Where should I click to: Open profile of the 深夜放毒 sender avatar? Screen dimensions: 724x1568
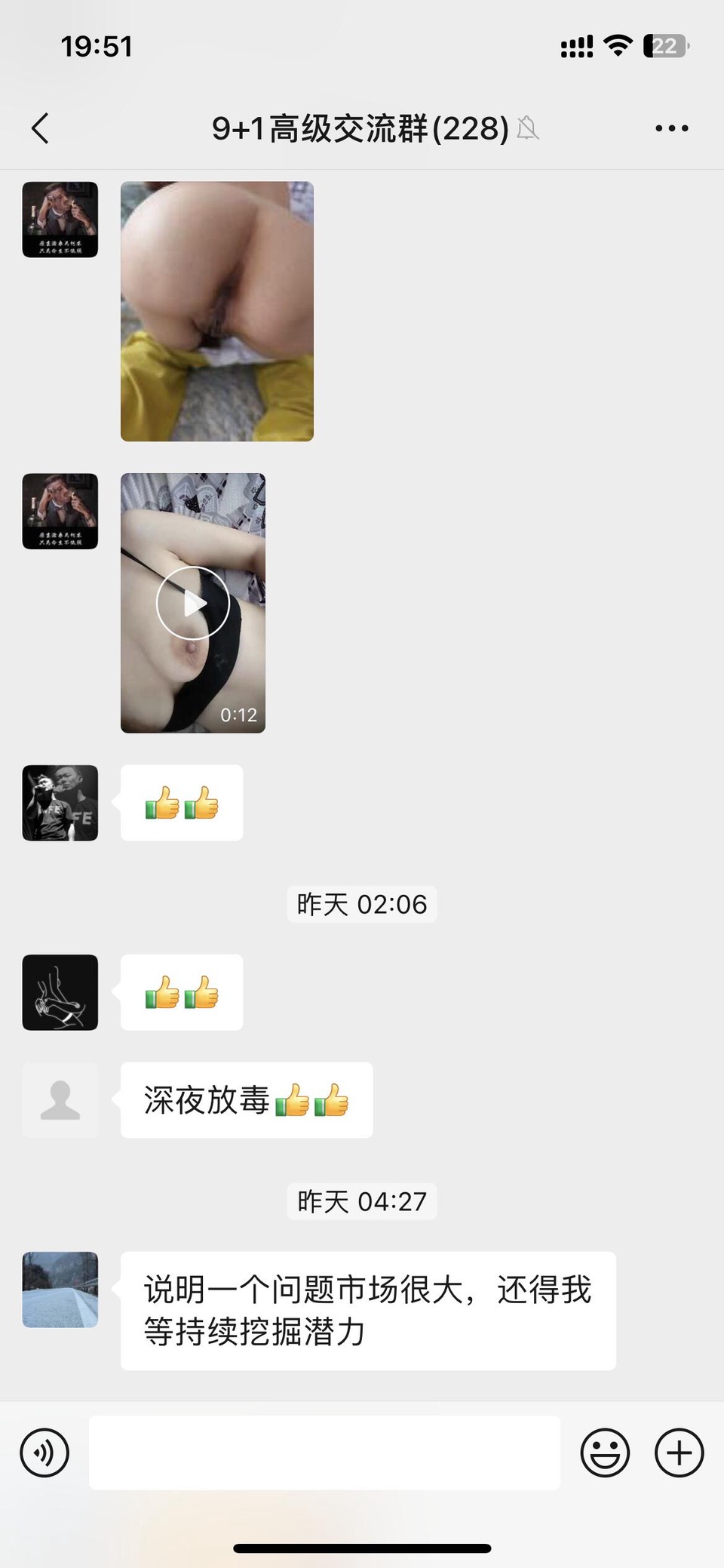click(60, 1100)
